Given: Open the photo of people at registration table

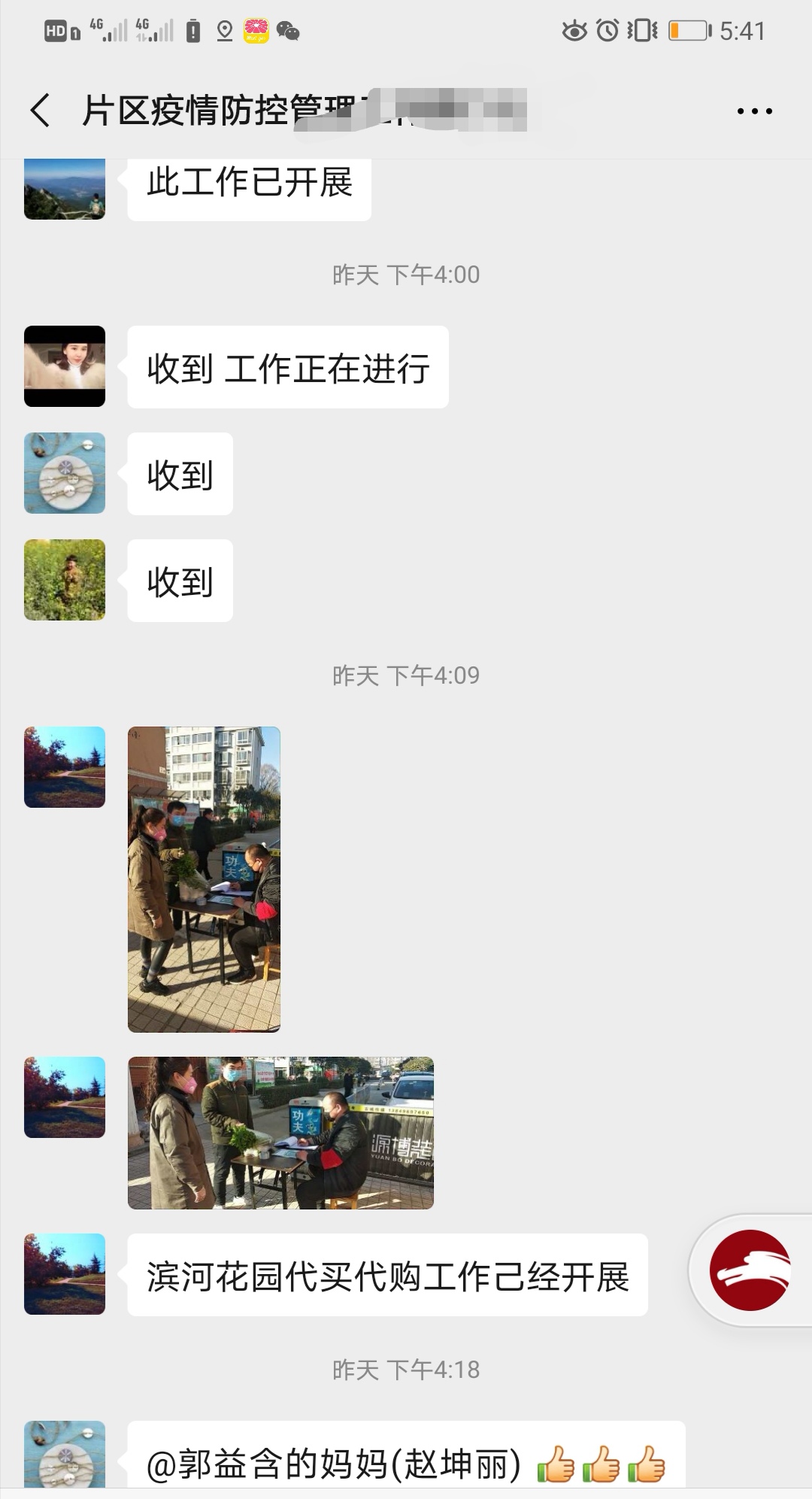Looking at the screenshot, I should (204, 877).
